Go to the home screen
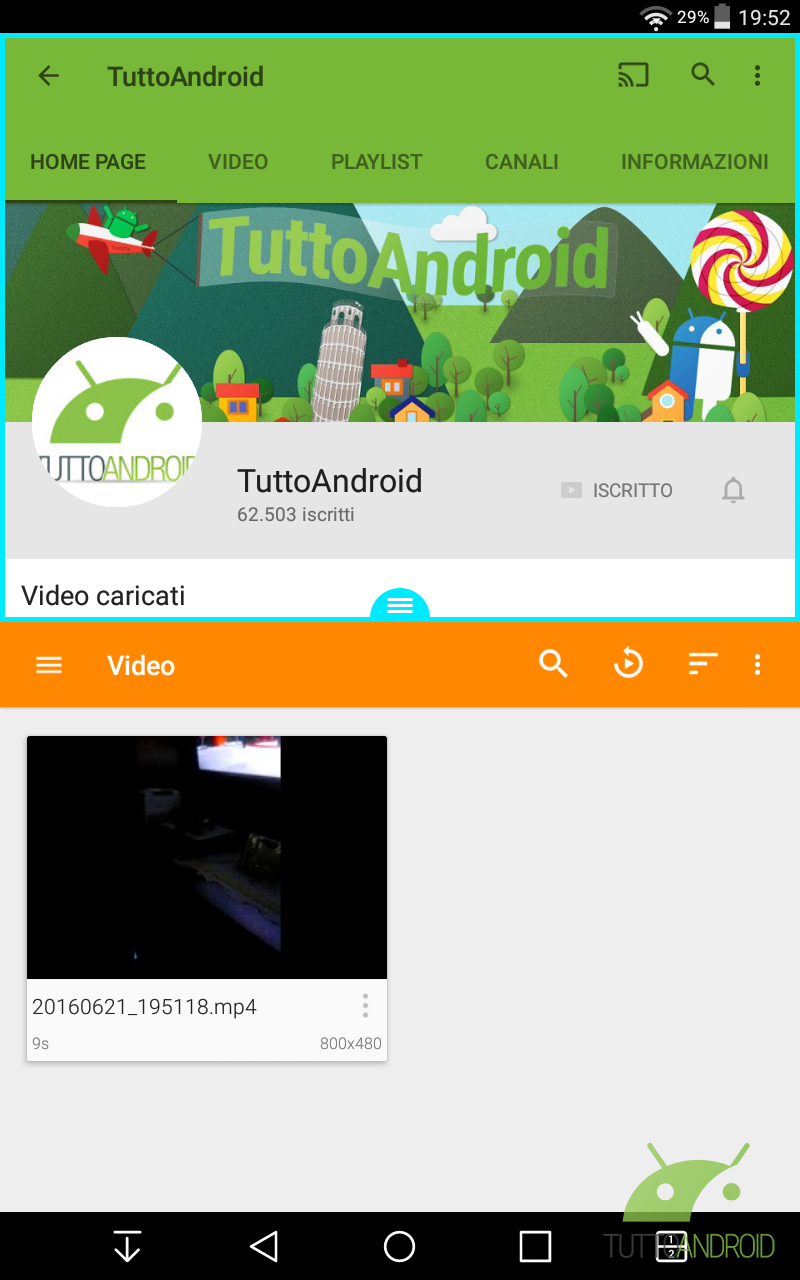The height and width of the screenshot is (1280, 800). point(399,1246)
